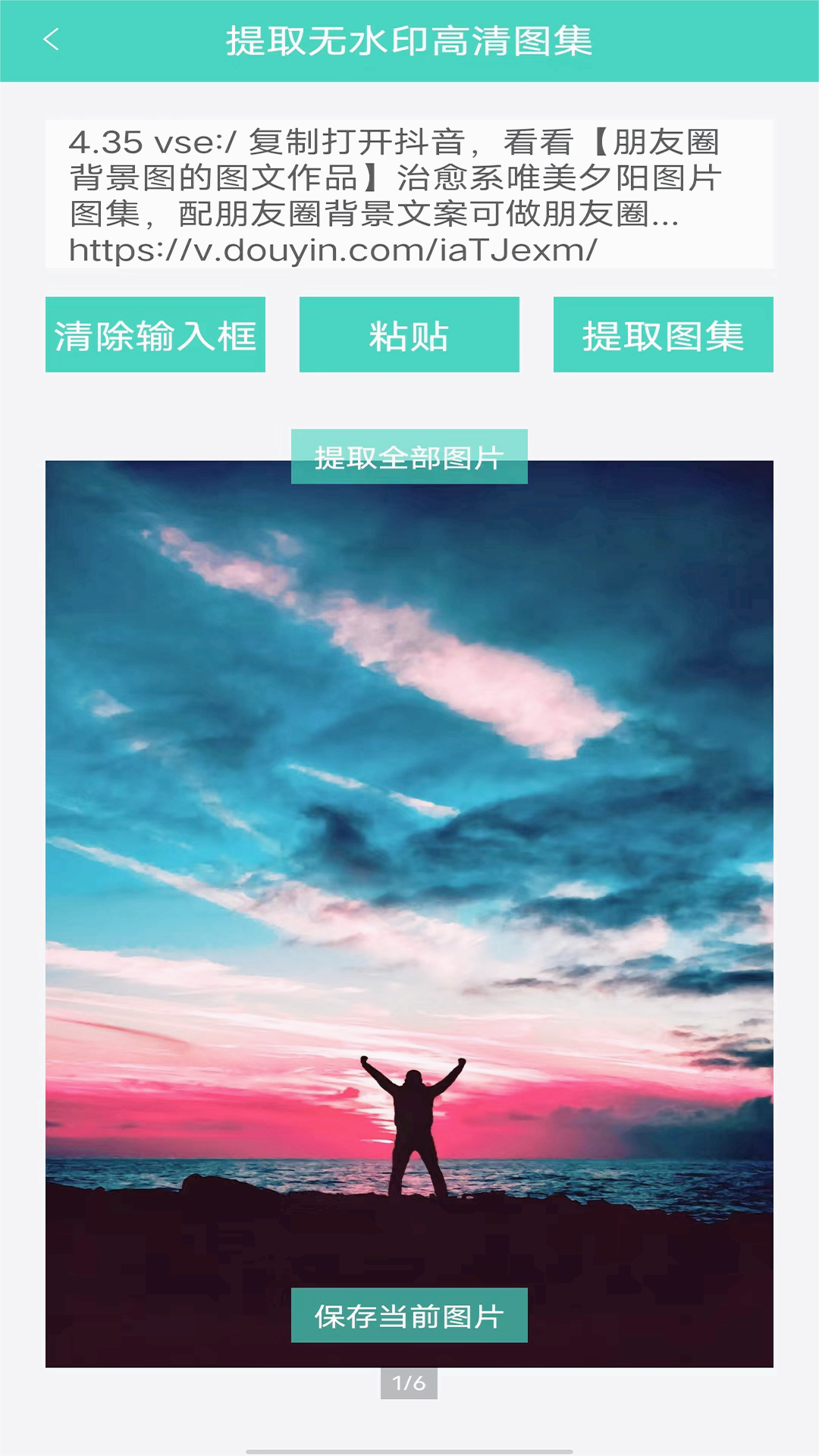Extract the gallery with 提取图集
The width and height of the screenshot is (819, 1456).
pyautogui.click(x=664, y=334)
